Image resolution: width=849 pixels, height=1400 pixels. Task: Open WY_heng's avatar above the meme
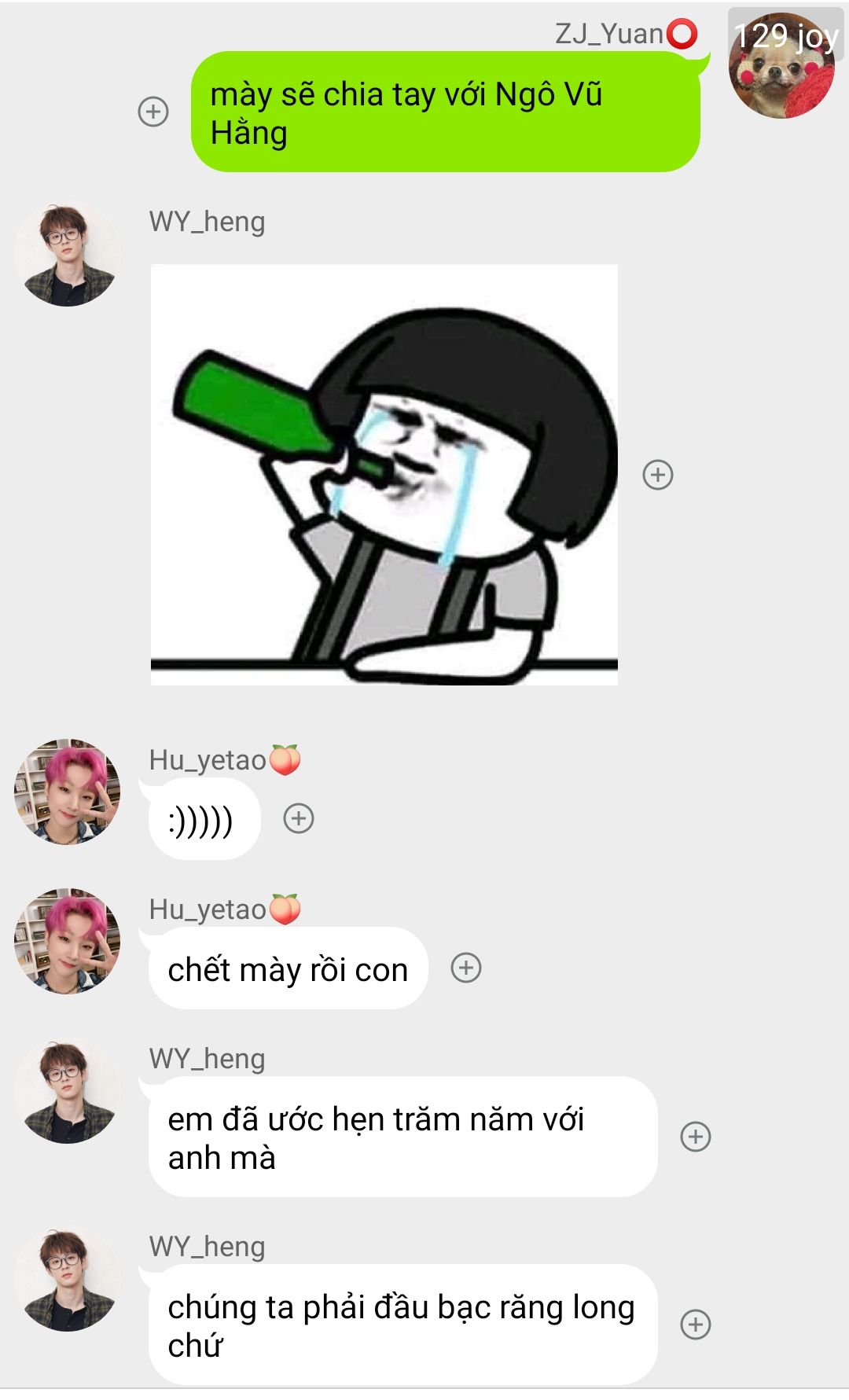pos(67,255)
